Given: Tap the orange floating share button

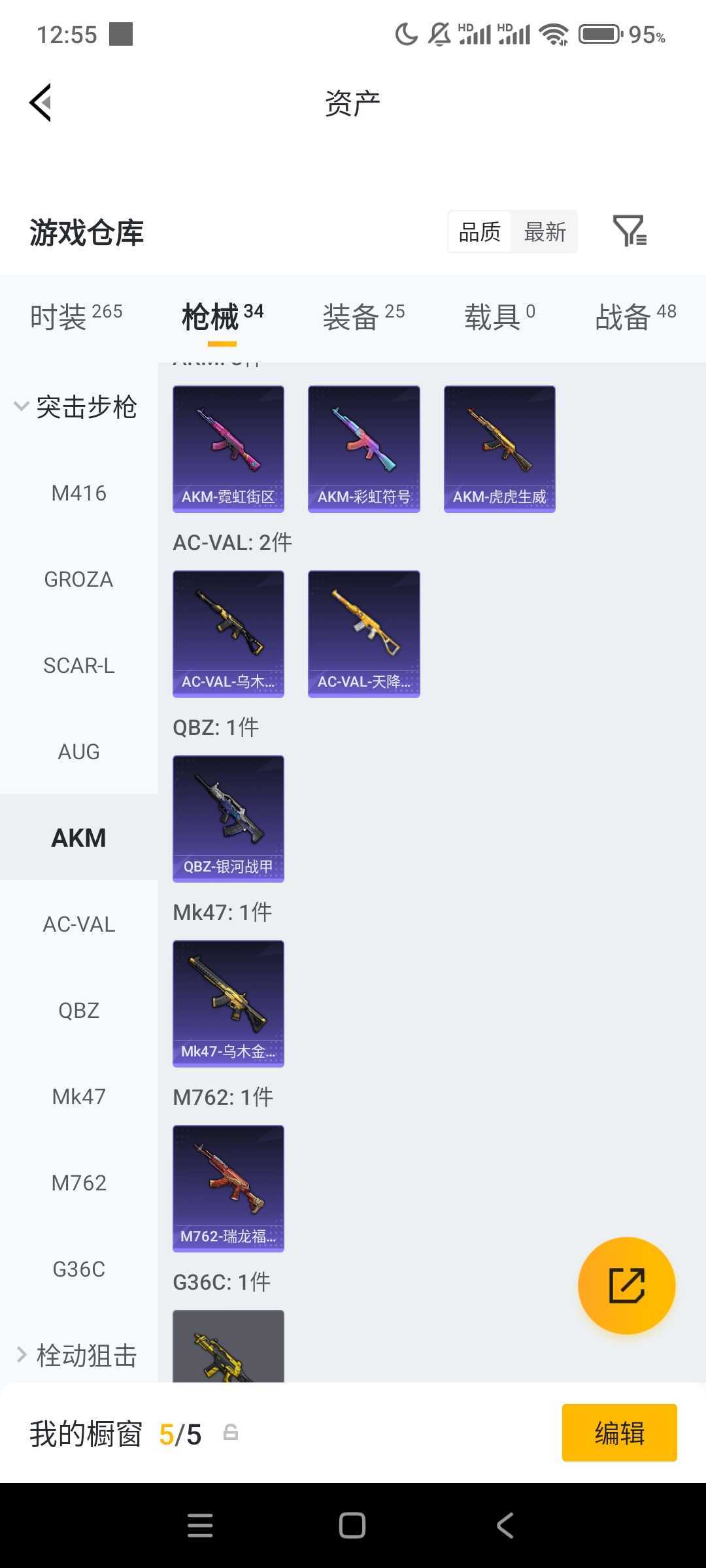Looking at the screenshot, I should [626, 1286].
